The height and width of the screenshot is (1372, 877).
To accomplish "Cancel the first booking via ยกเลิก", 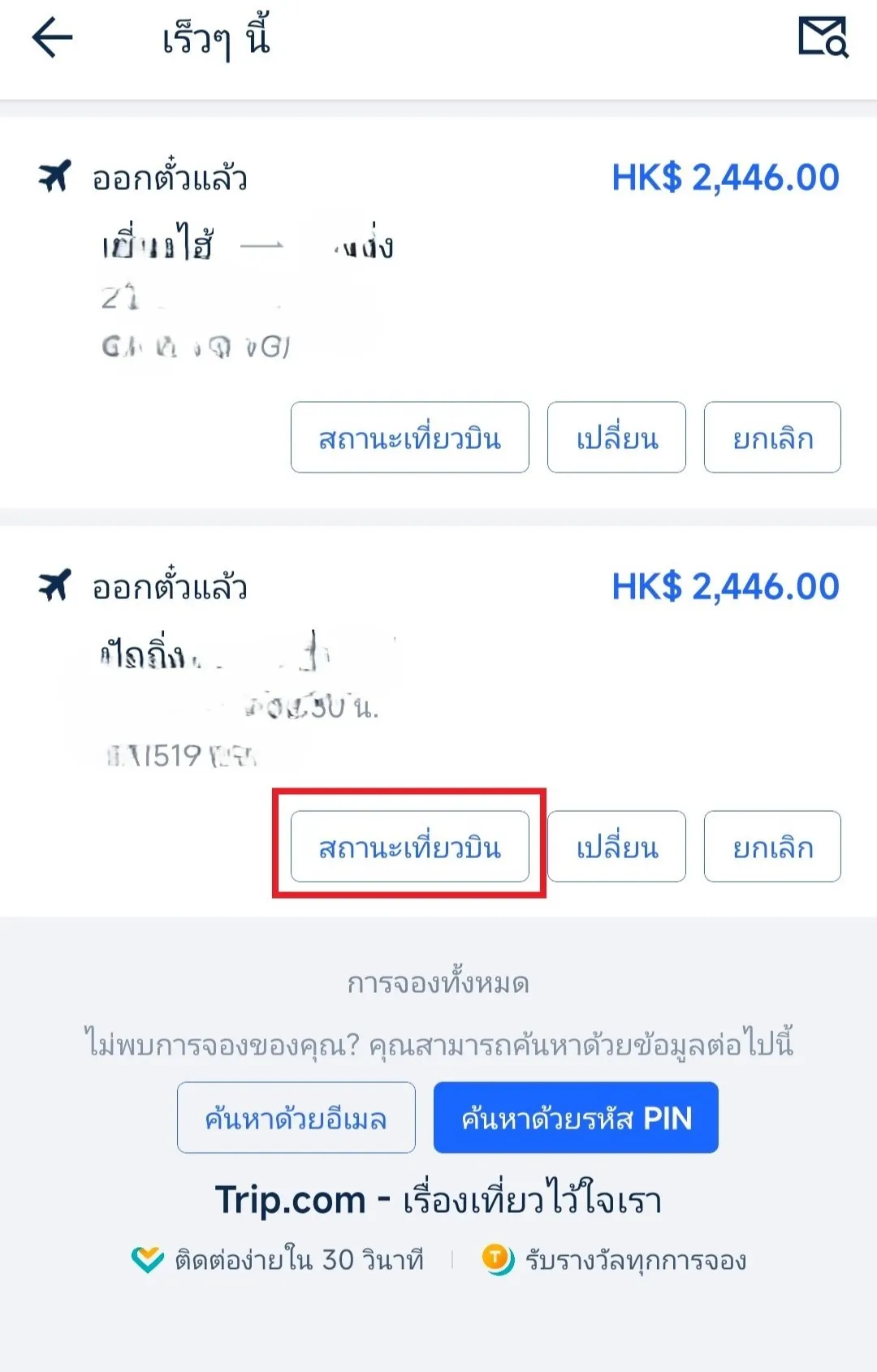I will pyautogui.click(x=772, y=438).
